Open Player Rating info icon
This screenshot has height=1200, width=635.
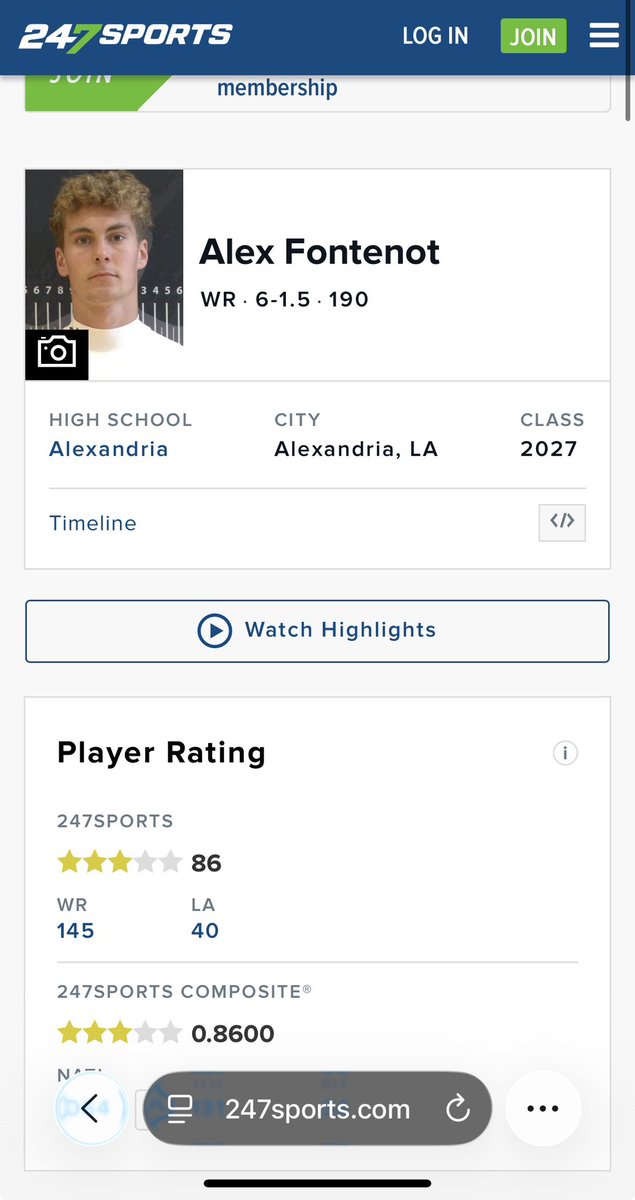[x=565, y=753]
